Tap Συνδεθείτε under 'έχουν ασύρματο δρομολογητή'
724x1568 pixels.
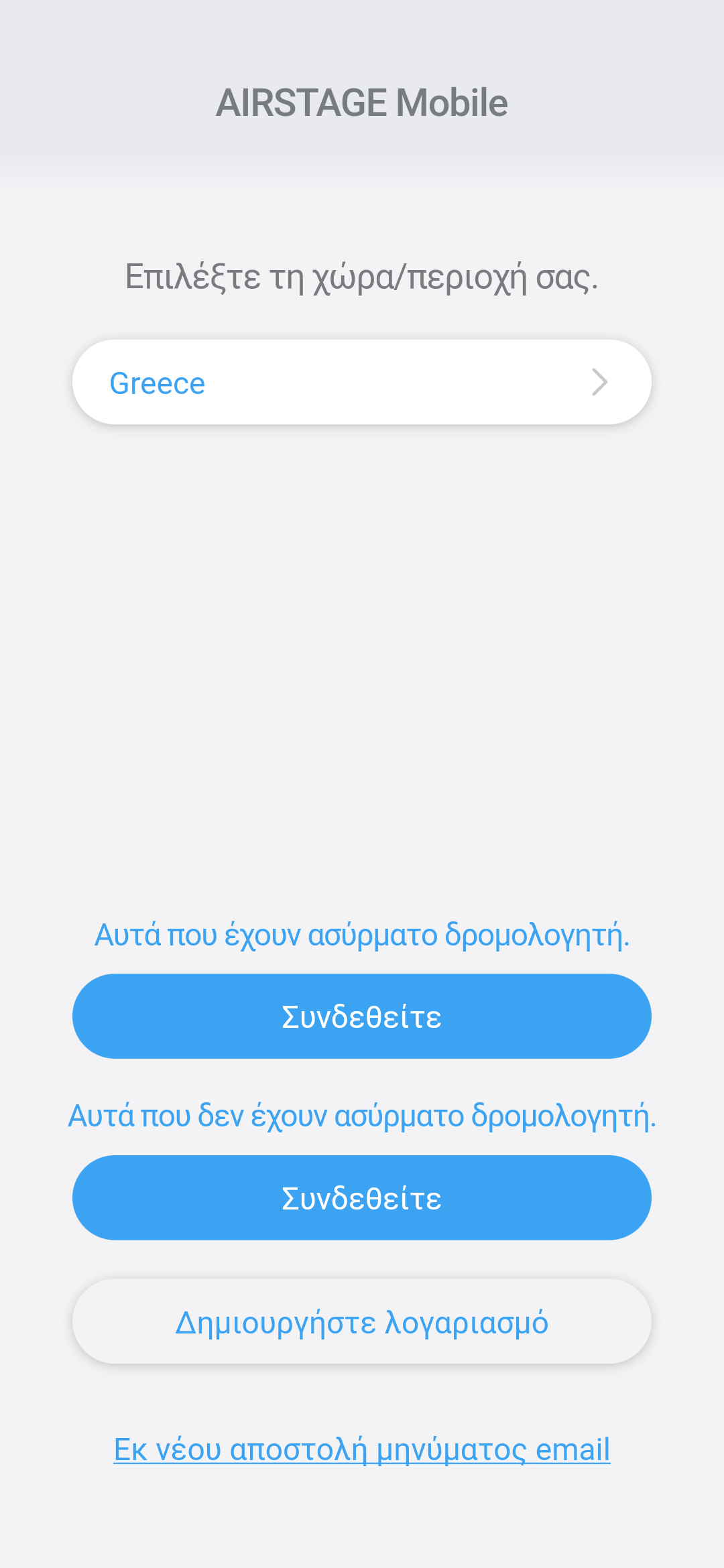click(x=362, y=1016)
